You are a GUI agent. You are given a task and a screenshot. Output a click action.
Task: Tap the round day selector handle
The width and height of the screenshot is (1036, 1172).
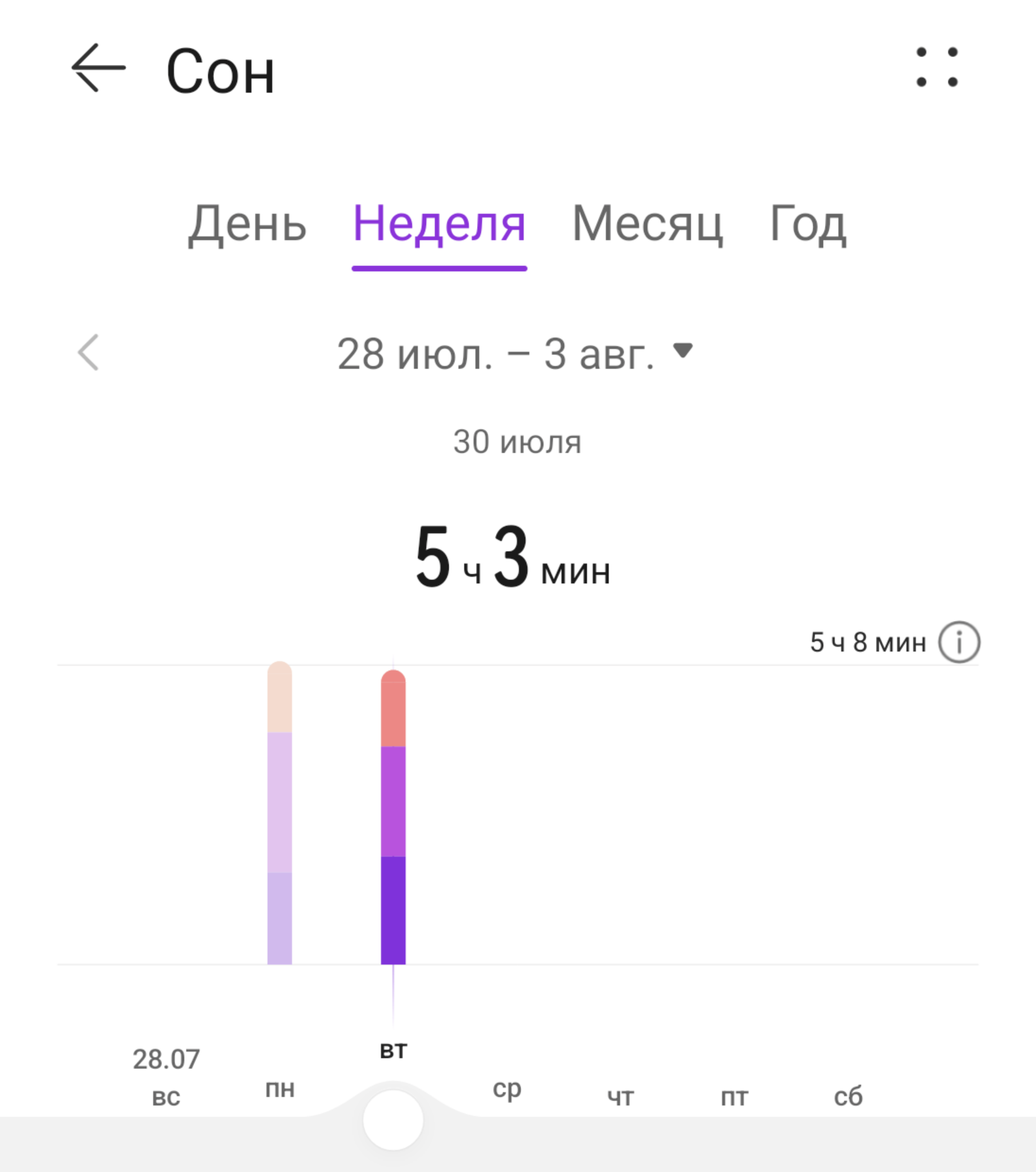tap(393, 1120)
